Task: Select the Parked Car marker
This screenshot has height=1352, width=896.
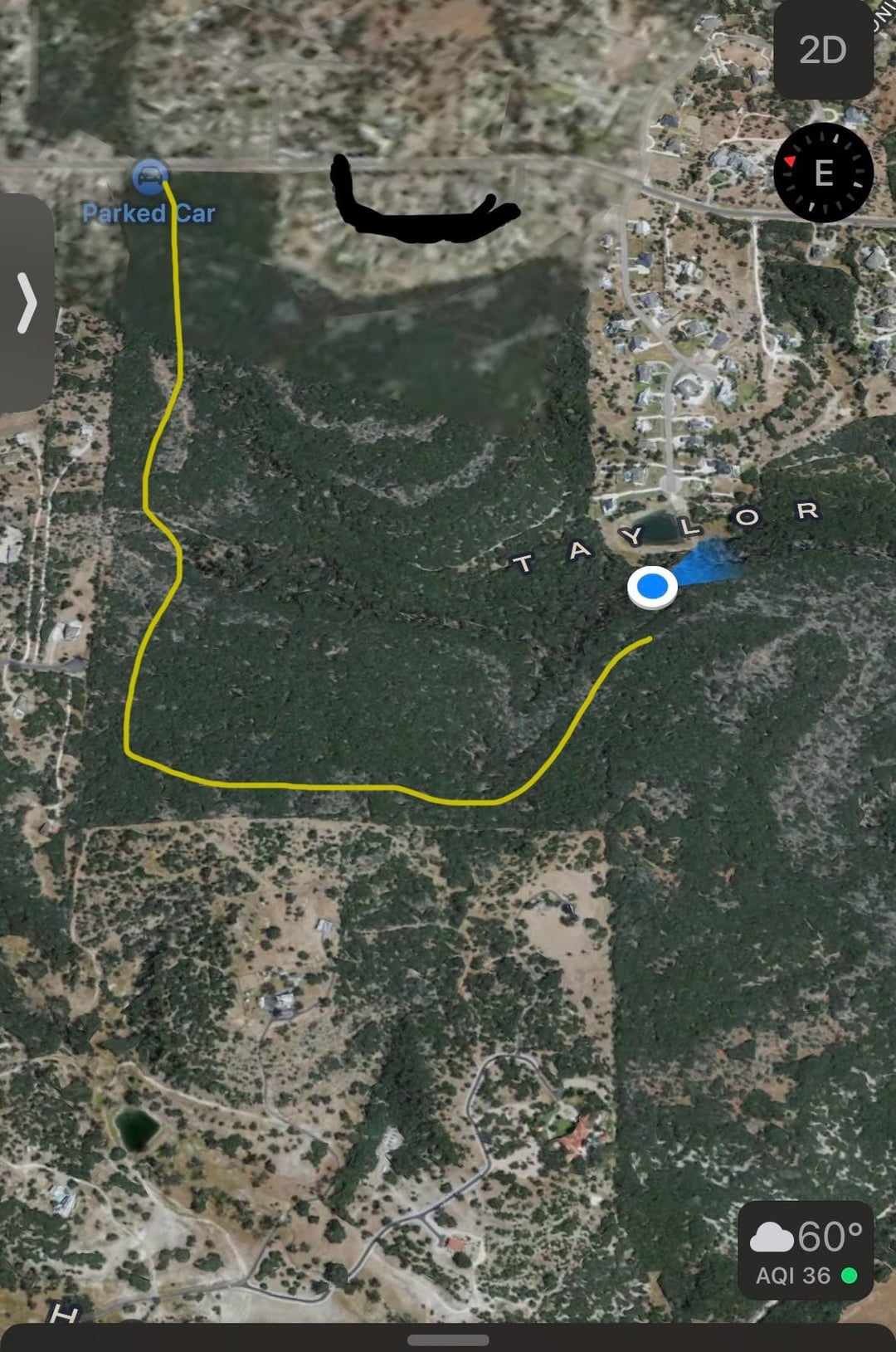Action: 149,177
